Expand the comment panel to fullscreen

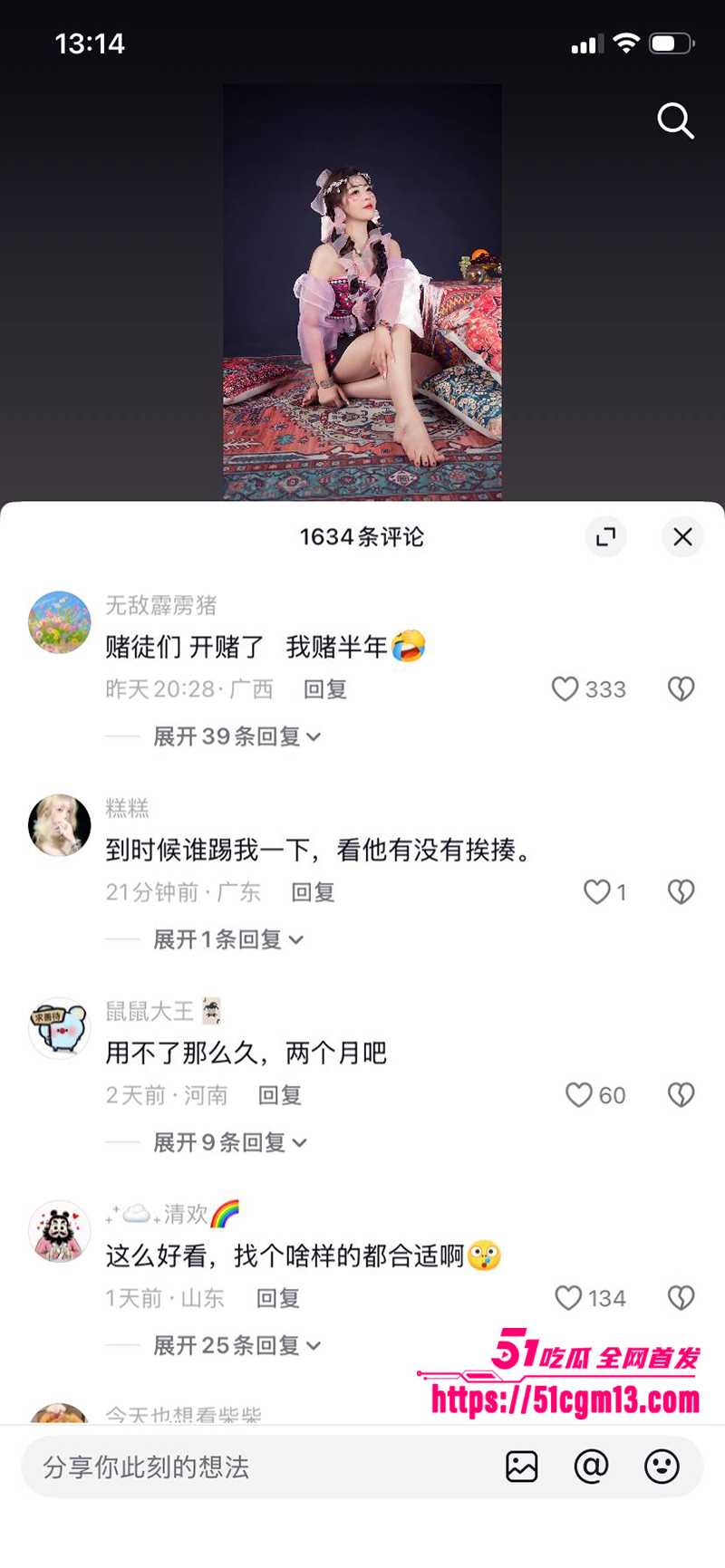pyautogui.click(x=605, y=537)
